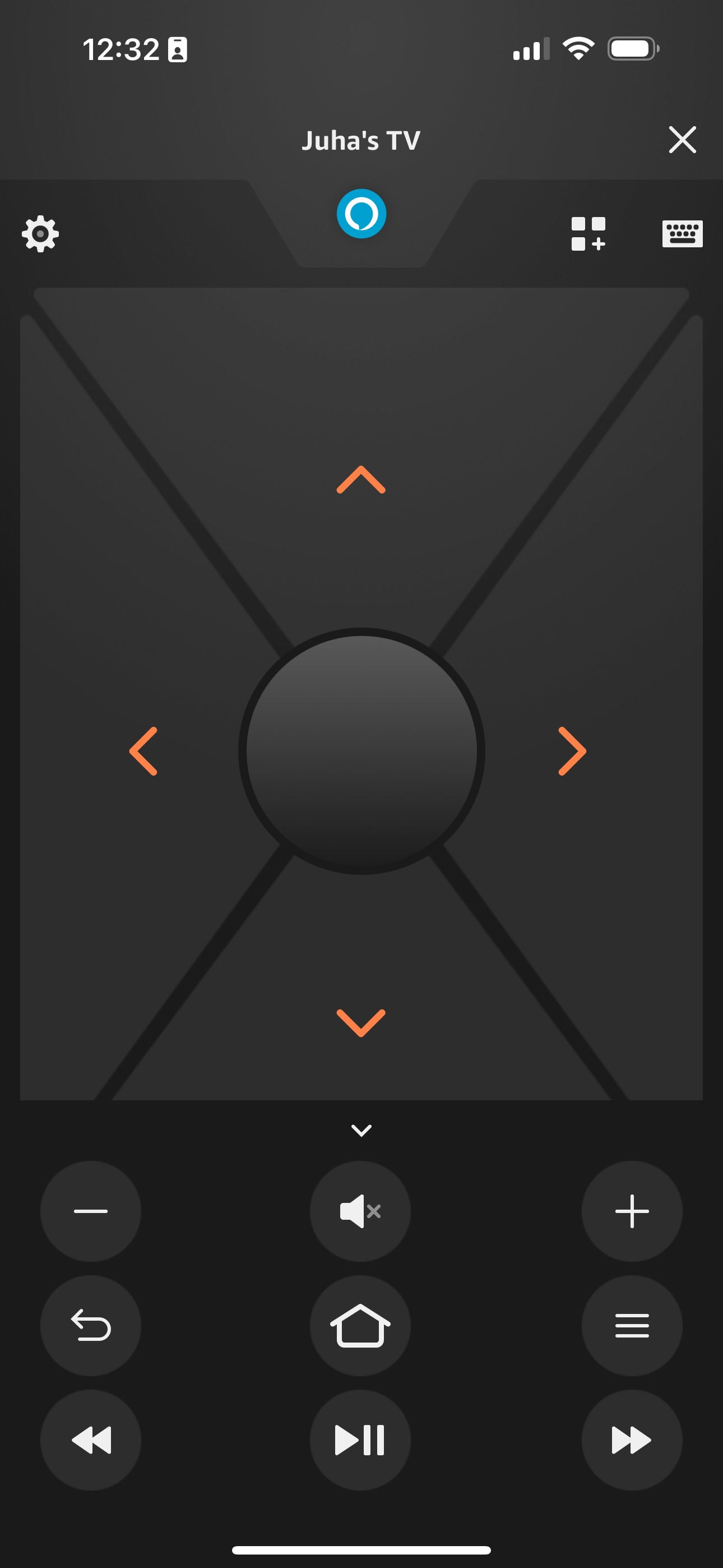Toggle play or pause playback
Screen dimensions: 723x1568
[360, 1440]
